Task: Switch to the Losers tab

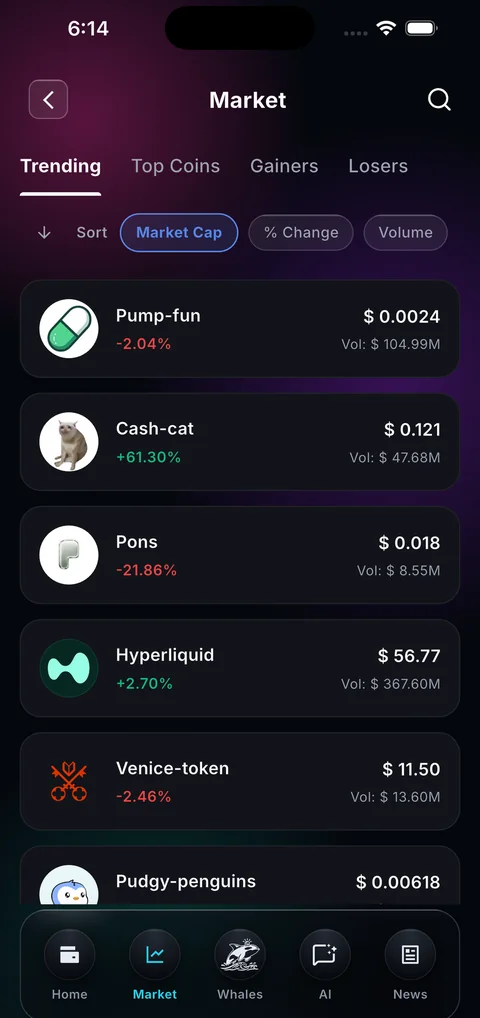Action: [x=378, y=166]
